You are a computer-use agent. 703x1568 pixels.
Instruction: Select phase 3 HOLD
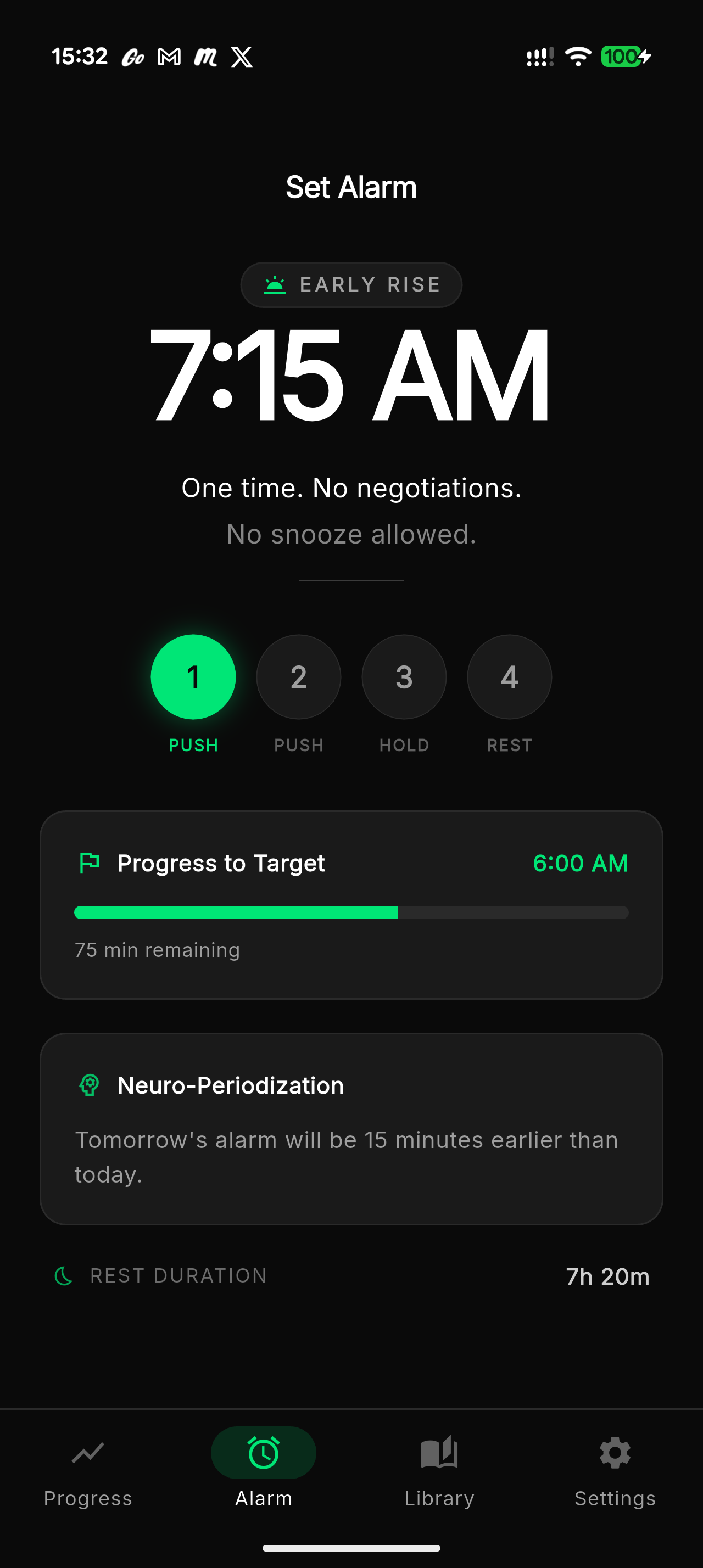(404, 677)
